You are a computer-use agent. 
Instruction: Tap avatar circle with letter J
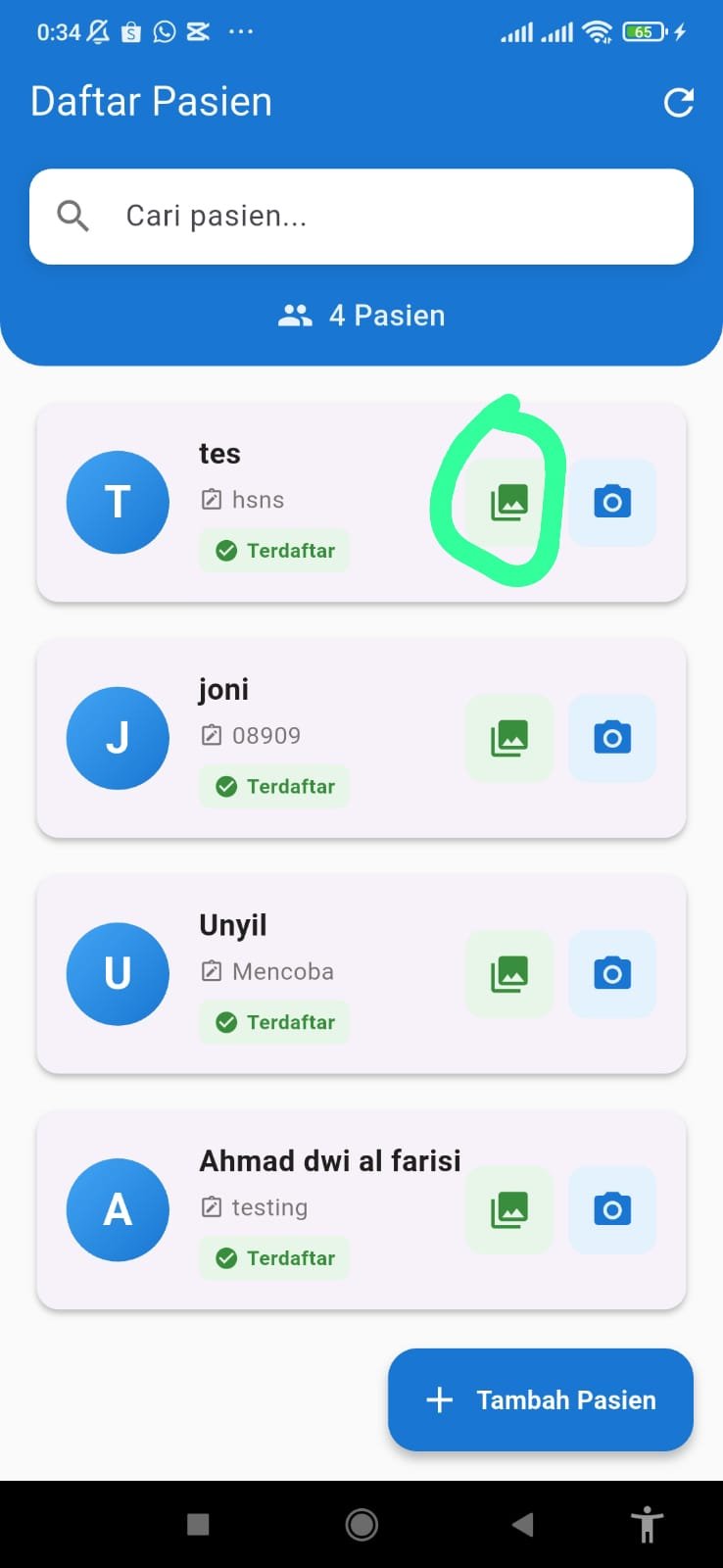117,738
